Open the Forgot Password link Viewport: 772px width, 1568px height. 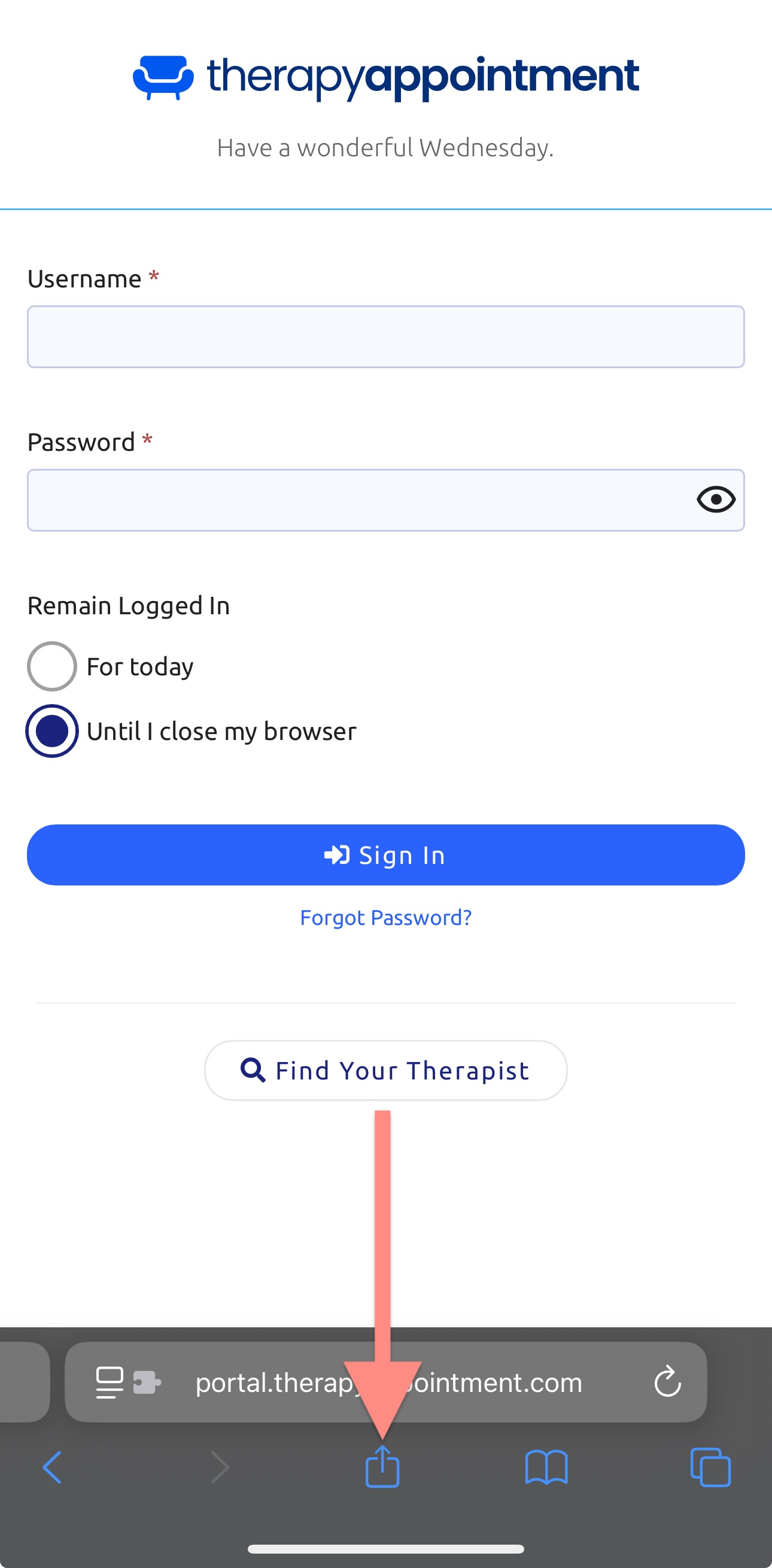tap(385, 917)
